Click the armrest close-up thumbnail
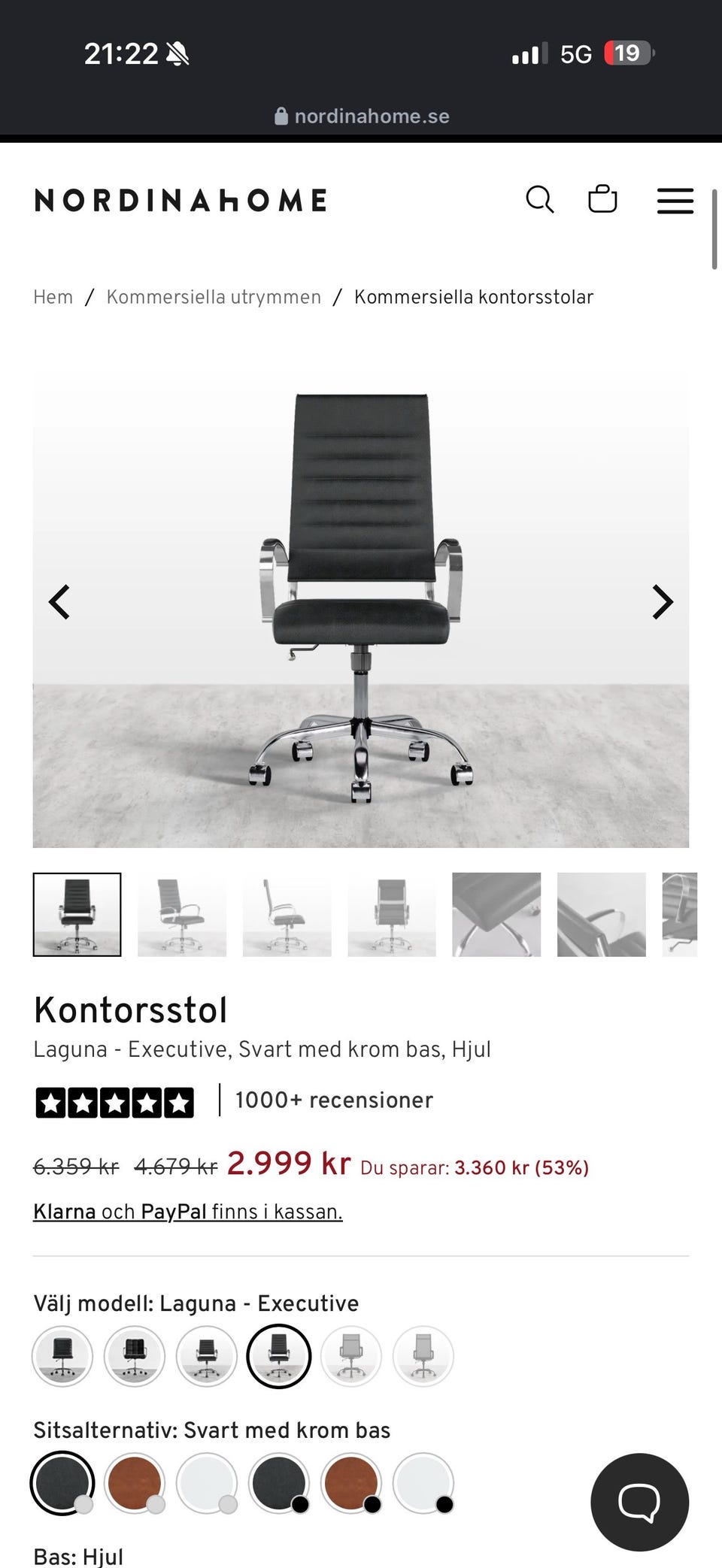The height and width of the screenshot is (1568, 722). pos(602,914)
